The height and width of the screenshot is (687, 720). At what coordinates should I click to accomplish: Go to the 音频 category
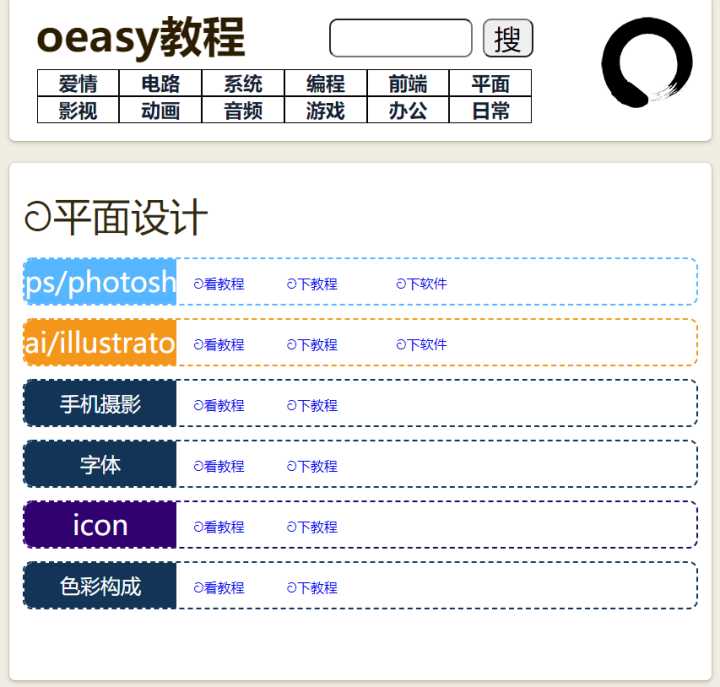click(x=243, y=111)
